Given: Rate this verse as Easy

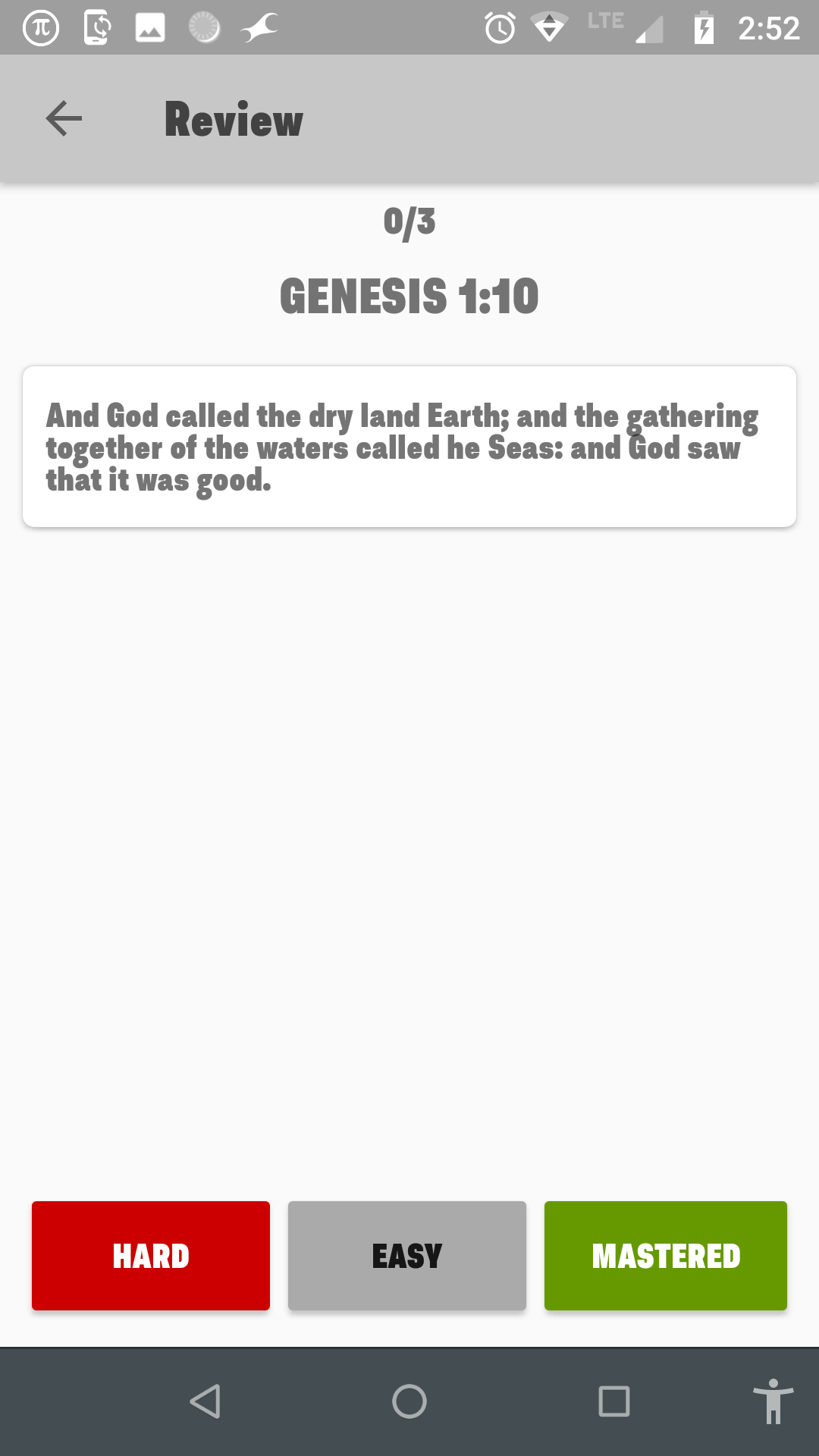Looking at the screenshot, I should tap(407, 1256).
